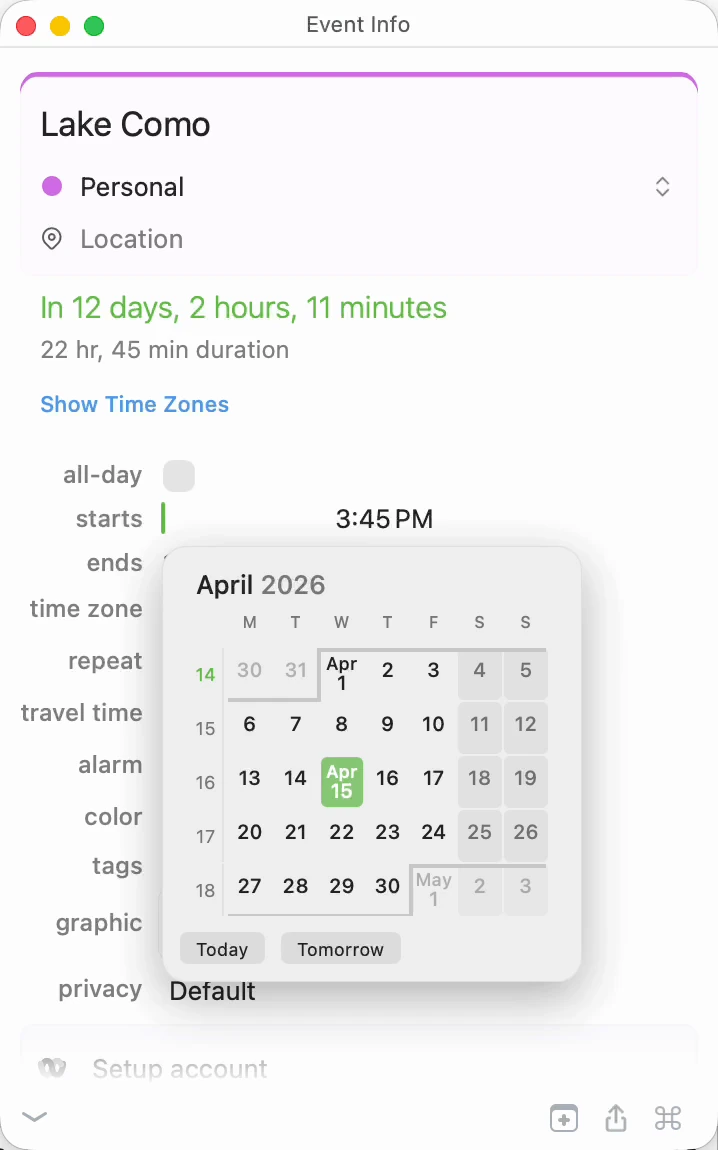Image resolution: width=718 pixels, height=1150 pixels.
Task: Collapse details with the bottom chevron
Action: click(x=34, y=1117)
